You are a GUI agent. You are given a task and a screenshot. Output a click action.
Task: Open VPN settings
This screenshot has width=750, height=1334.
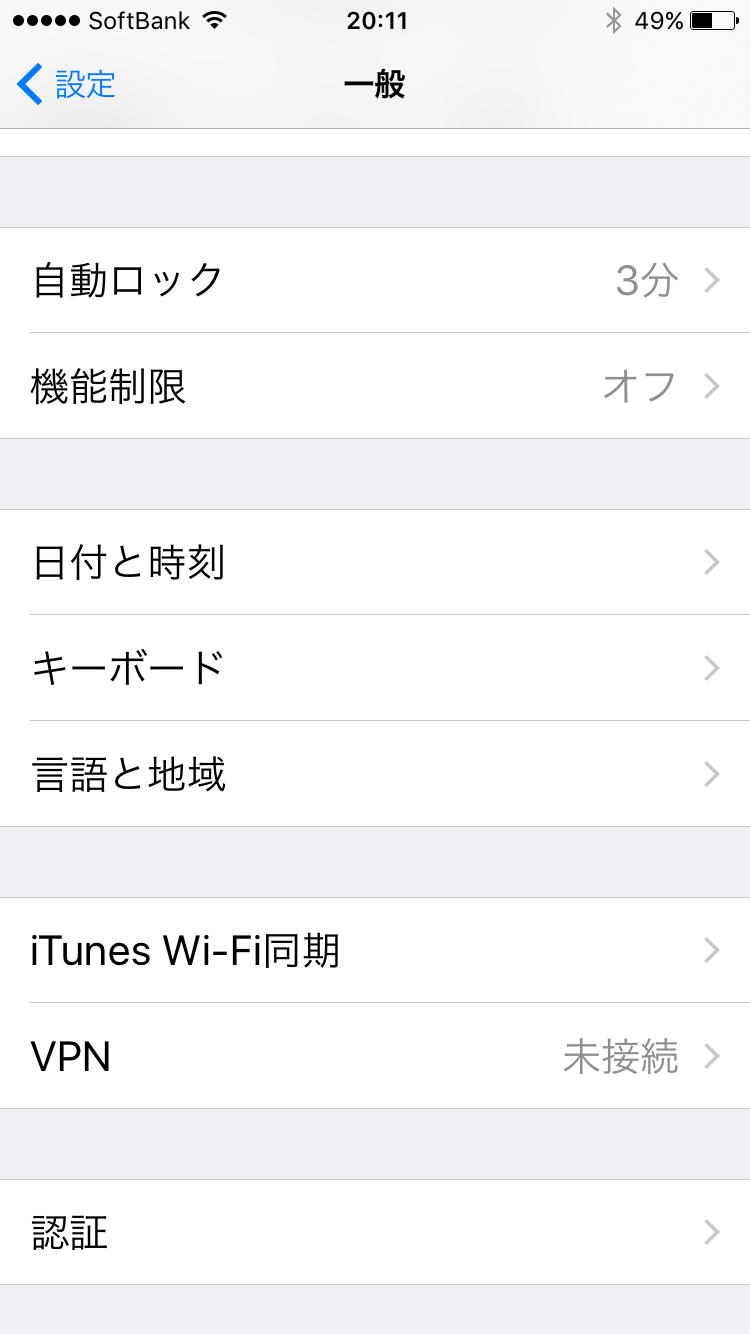[x=375, y=1056]
